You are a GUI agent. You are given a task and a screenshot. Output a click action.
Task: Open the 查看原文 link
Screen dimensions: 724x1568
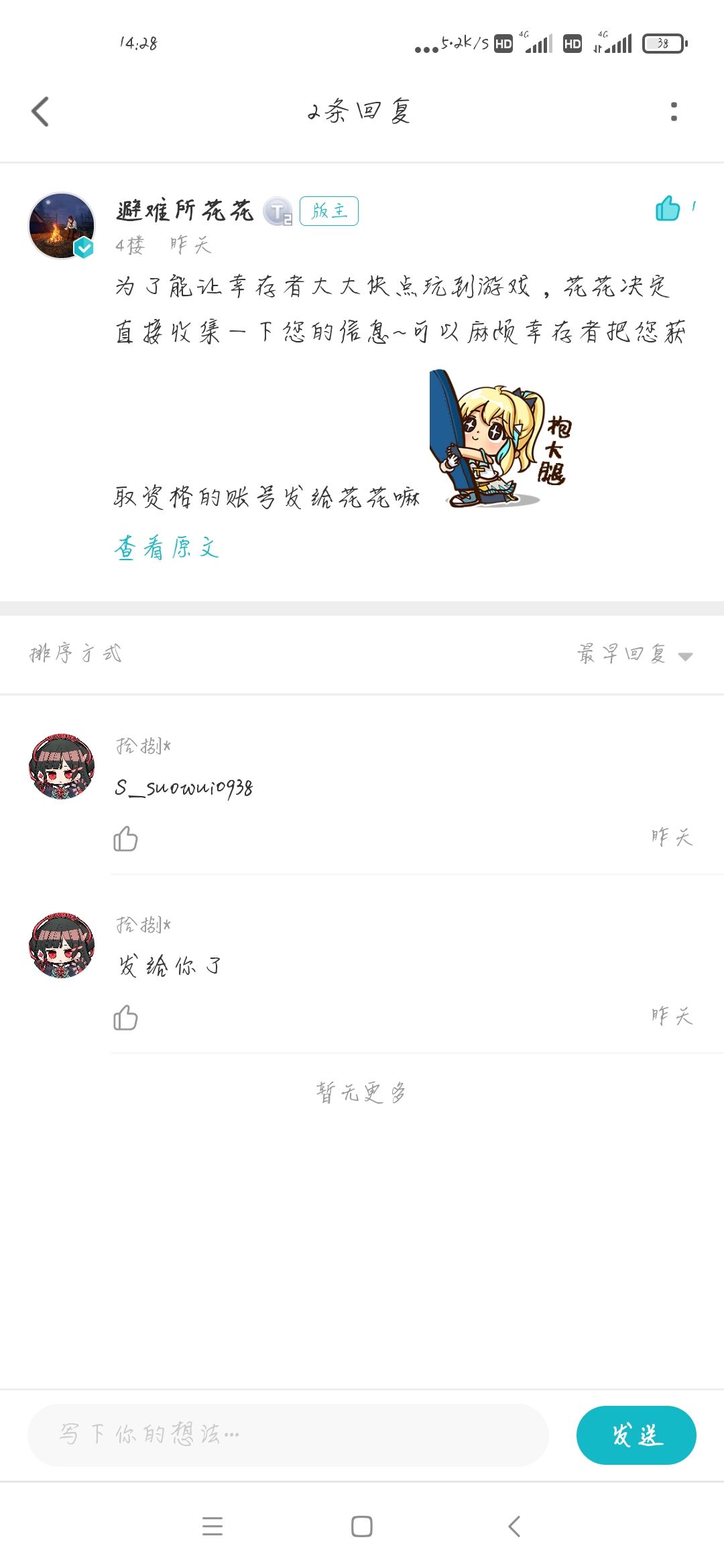167,548
